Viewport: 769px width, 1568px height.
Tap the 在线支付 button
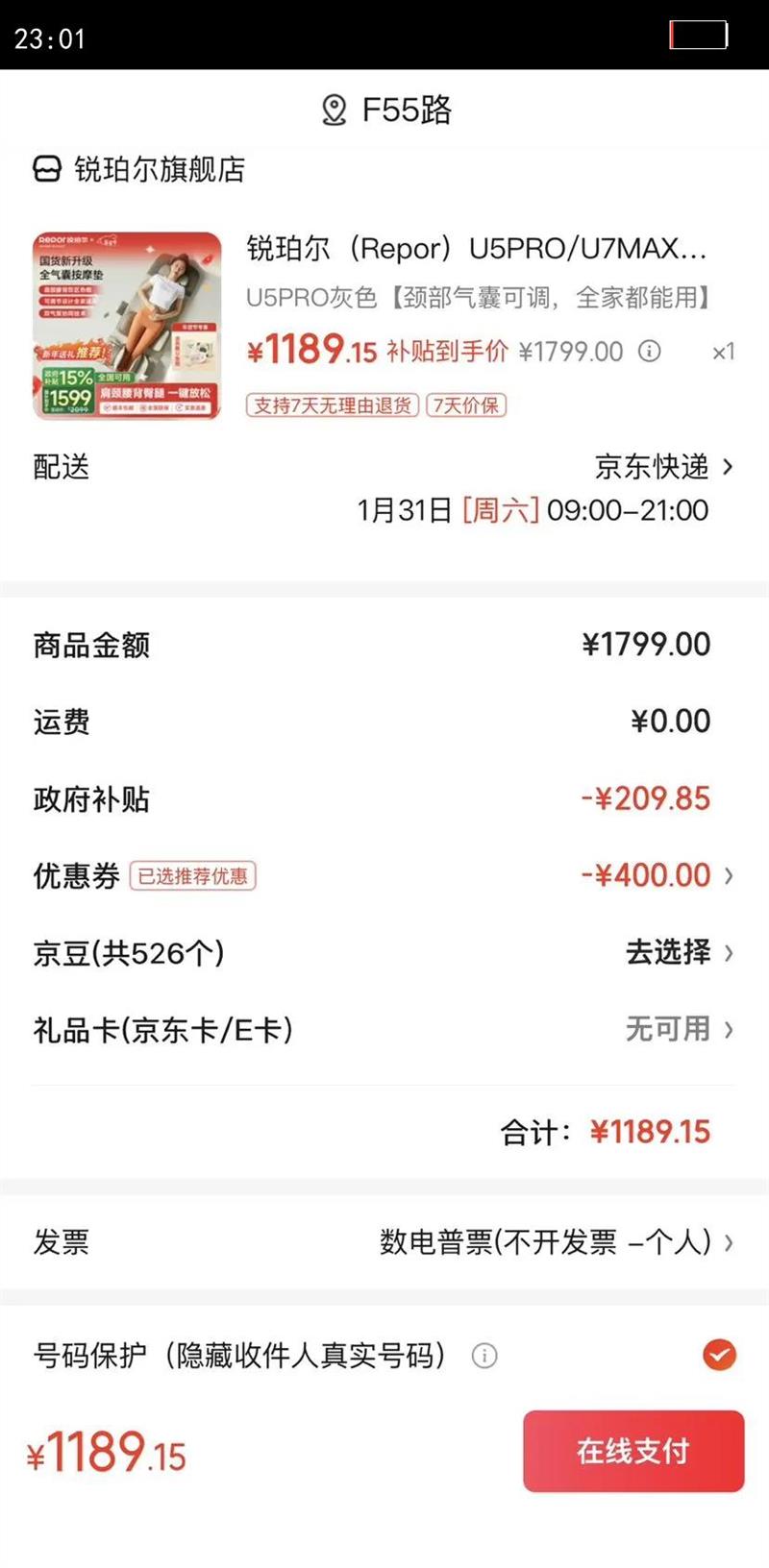pos(633,1450)
